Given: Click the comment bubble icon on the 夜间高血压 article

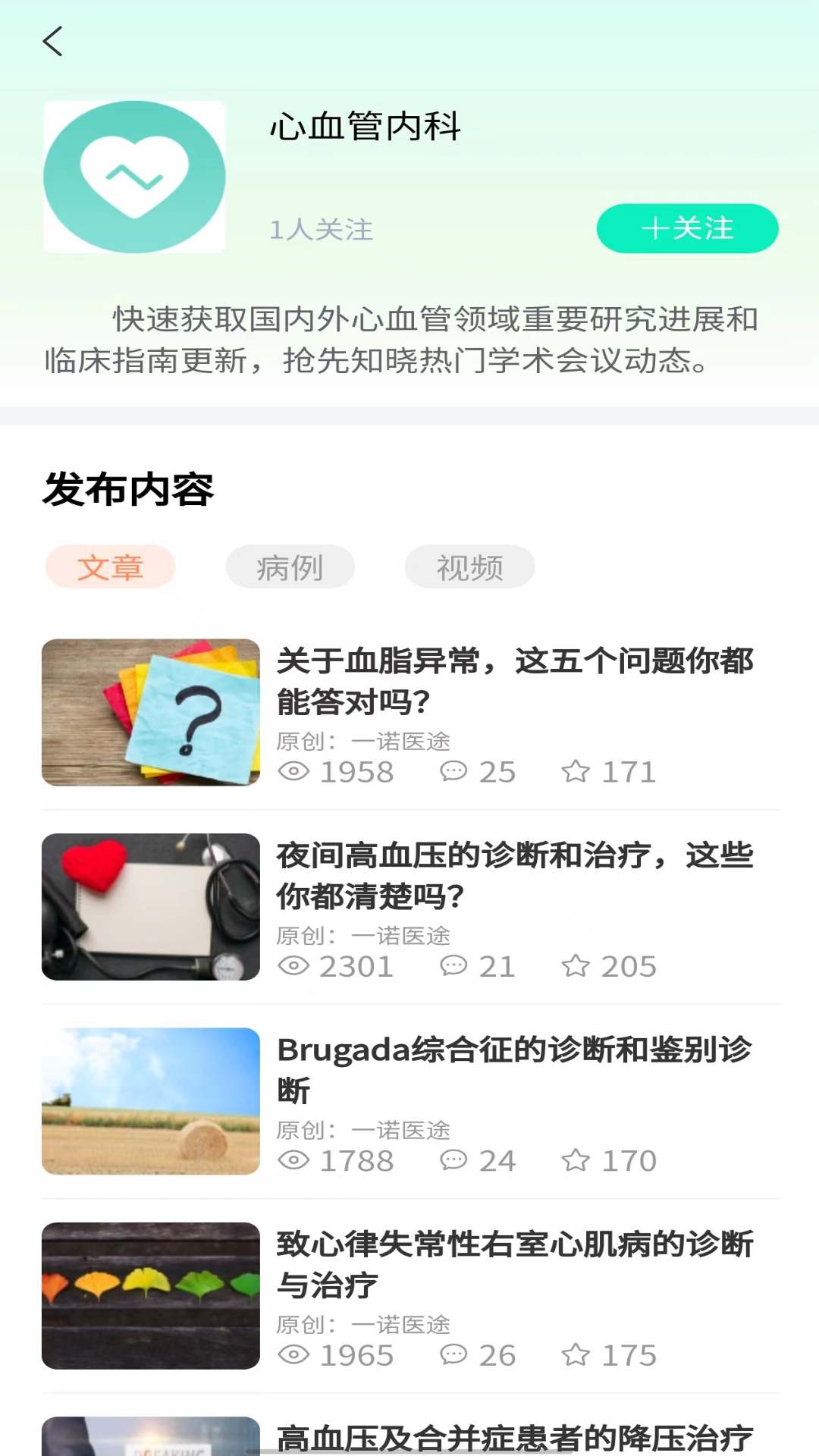Looking at the screenshot, I should tap(455, 966).
